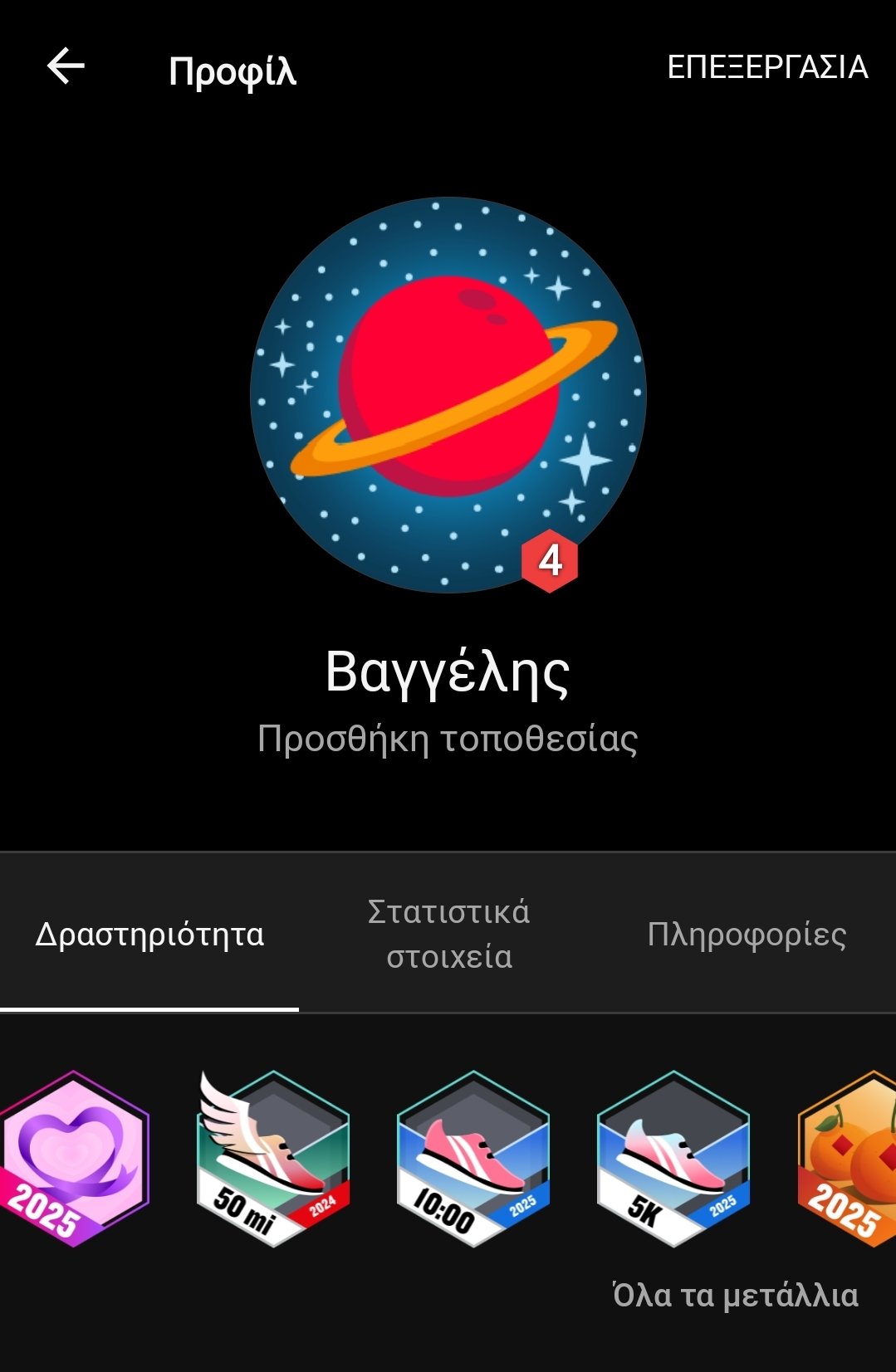
Task: View the 5K 2025 badge
Action: 673,1159
